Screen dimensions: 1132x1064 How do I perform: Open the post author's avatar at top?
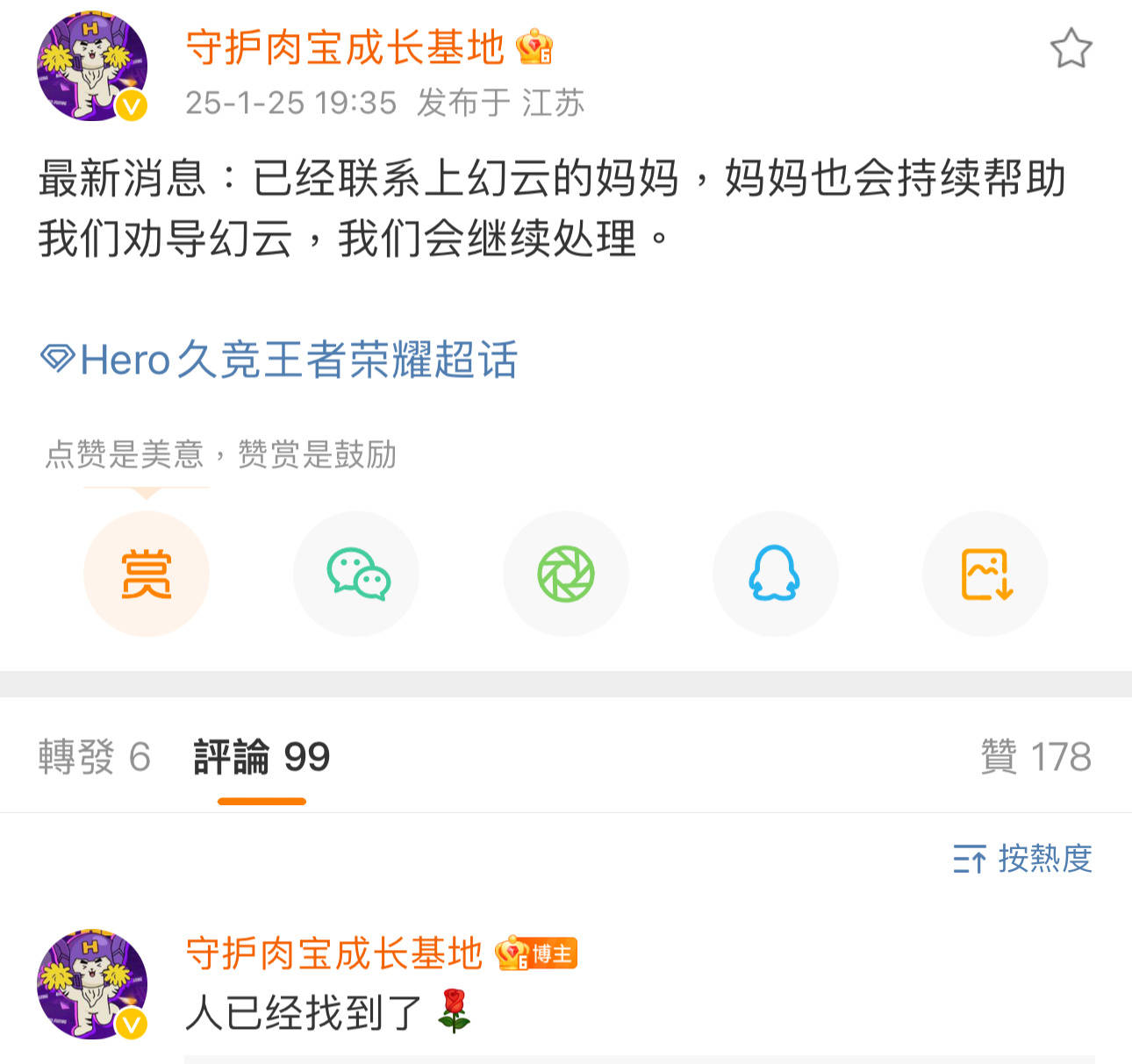[x=91, y=66]
